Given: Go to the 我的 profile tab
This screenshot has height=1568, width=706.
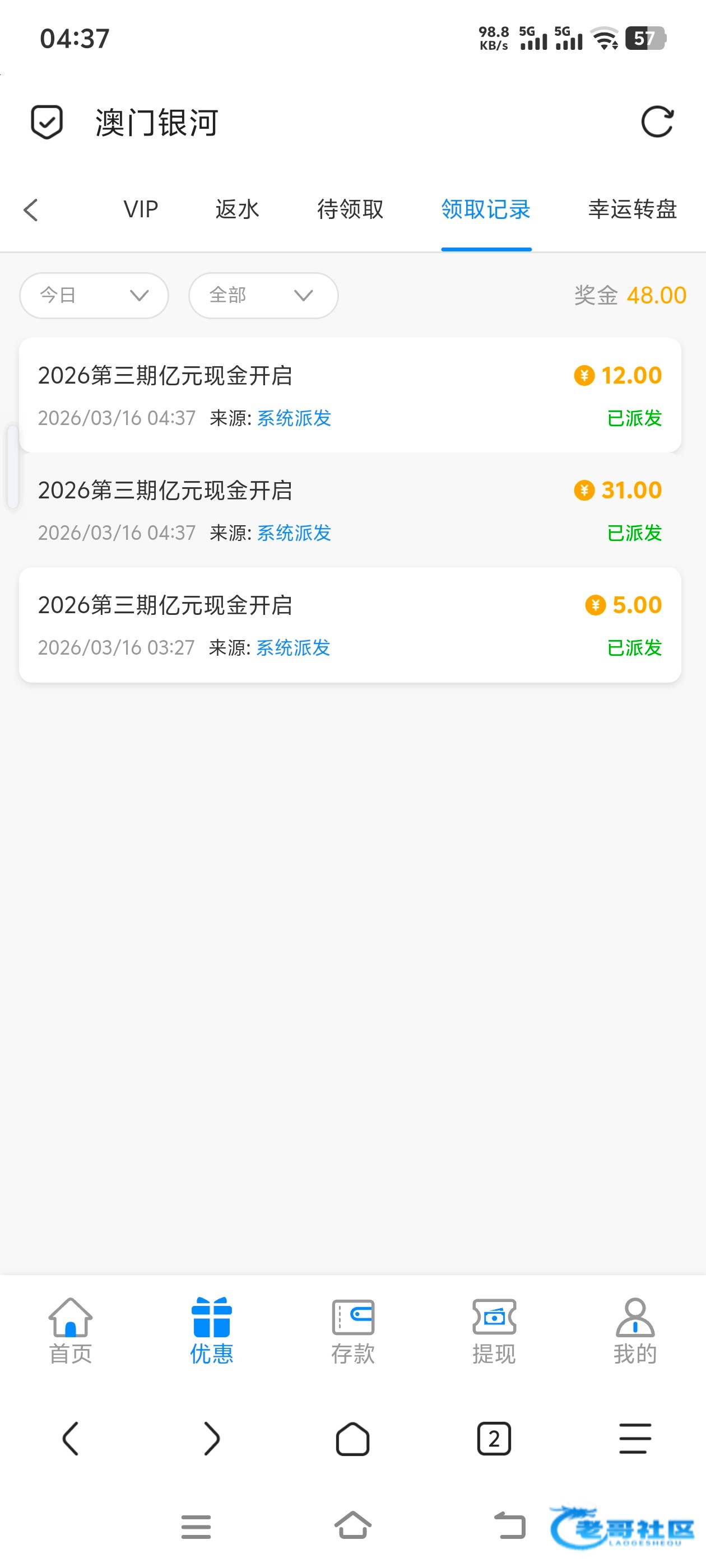Looking at the screenshot, I should (635, 1331).
